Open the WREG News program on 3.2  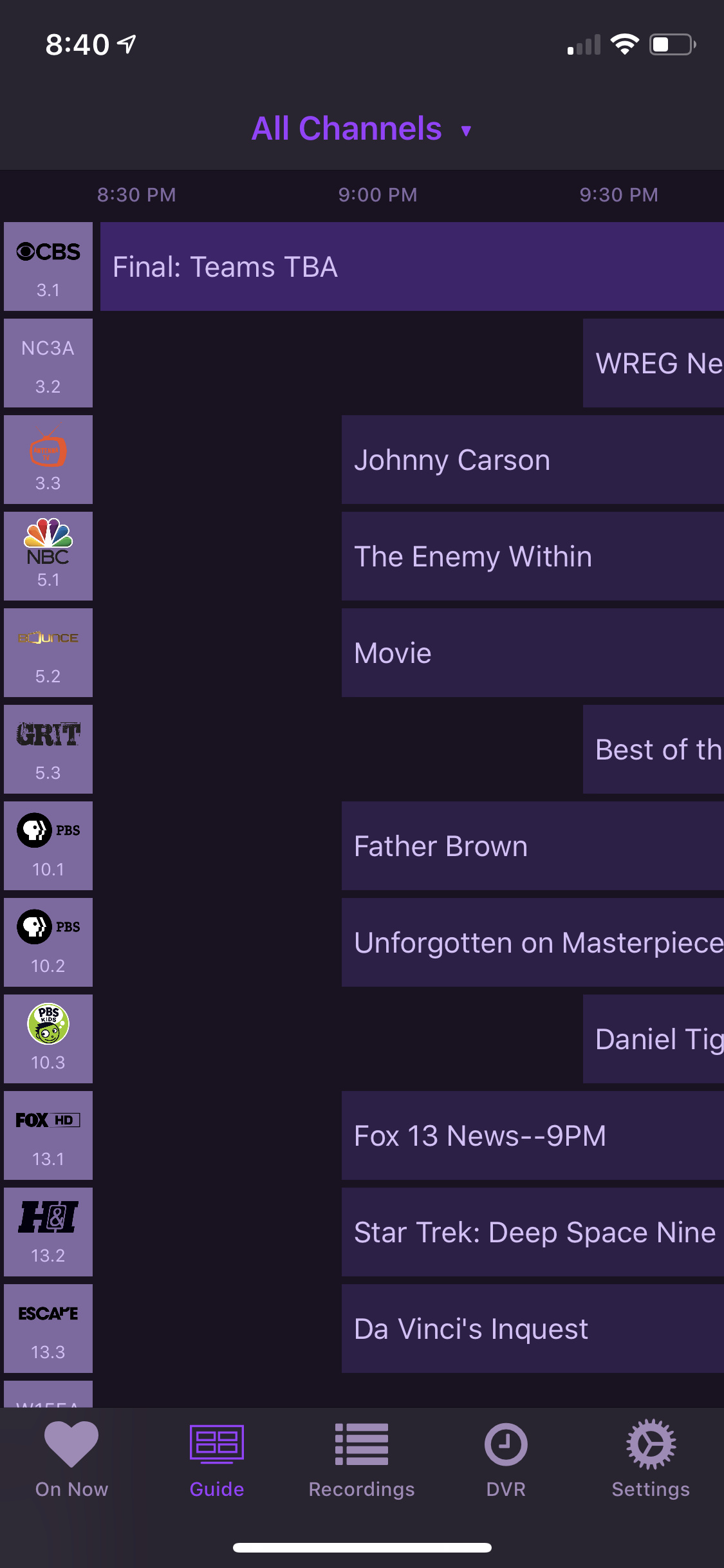pyautogui.click(x=653, y=363)
